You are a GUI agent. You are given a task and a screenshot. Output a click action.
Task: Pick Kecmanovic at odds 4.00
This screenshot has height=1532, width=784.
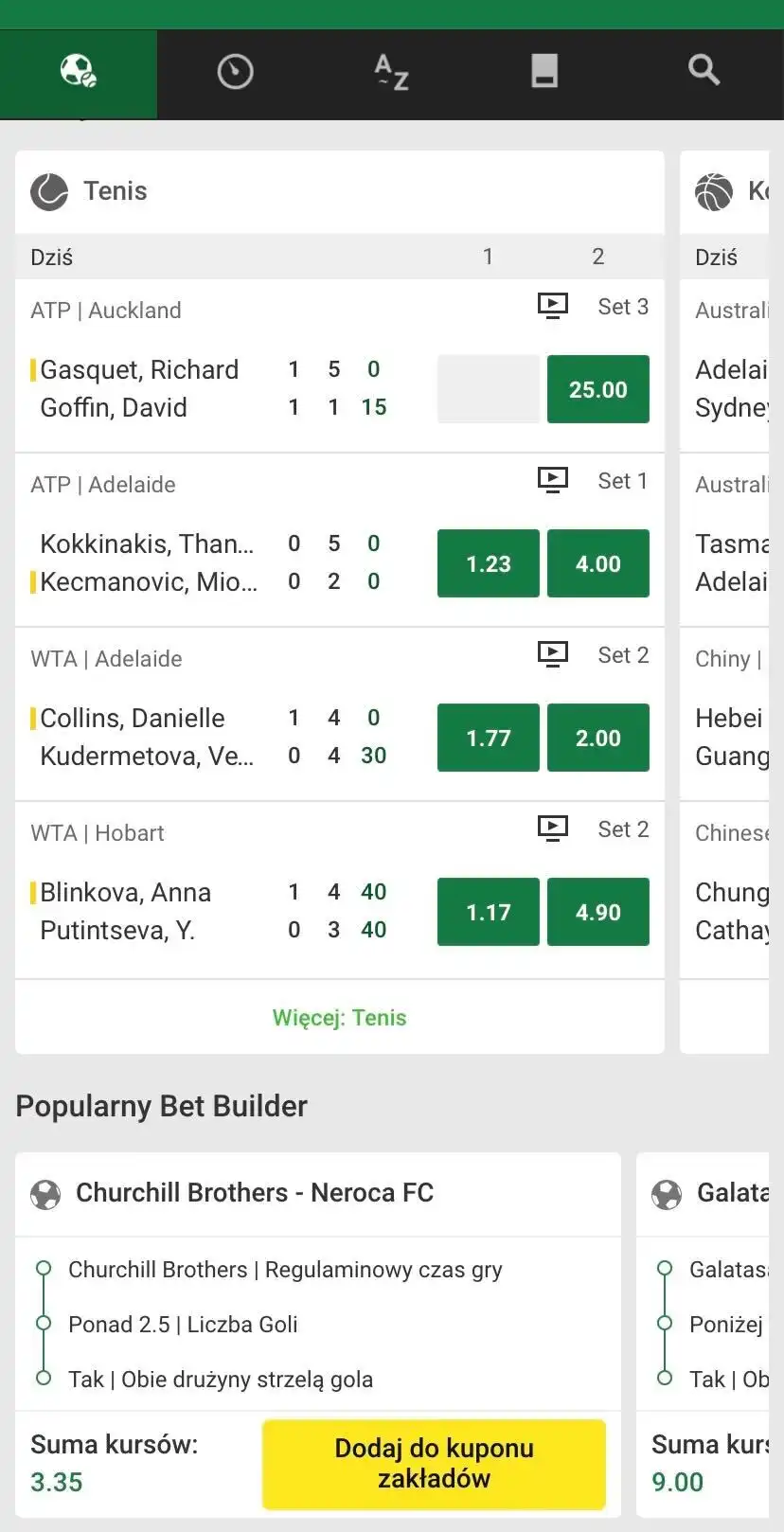597,563
